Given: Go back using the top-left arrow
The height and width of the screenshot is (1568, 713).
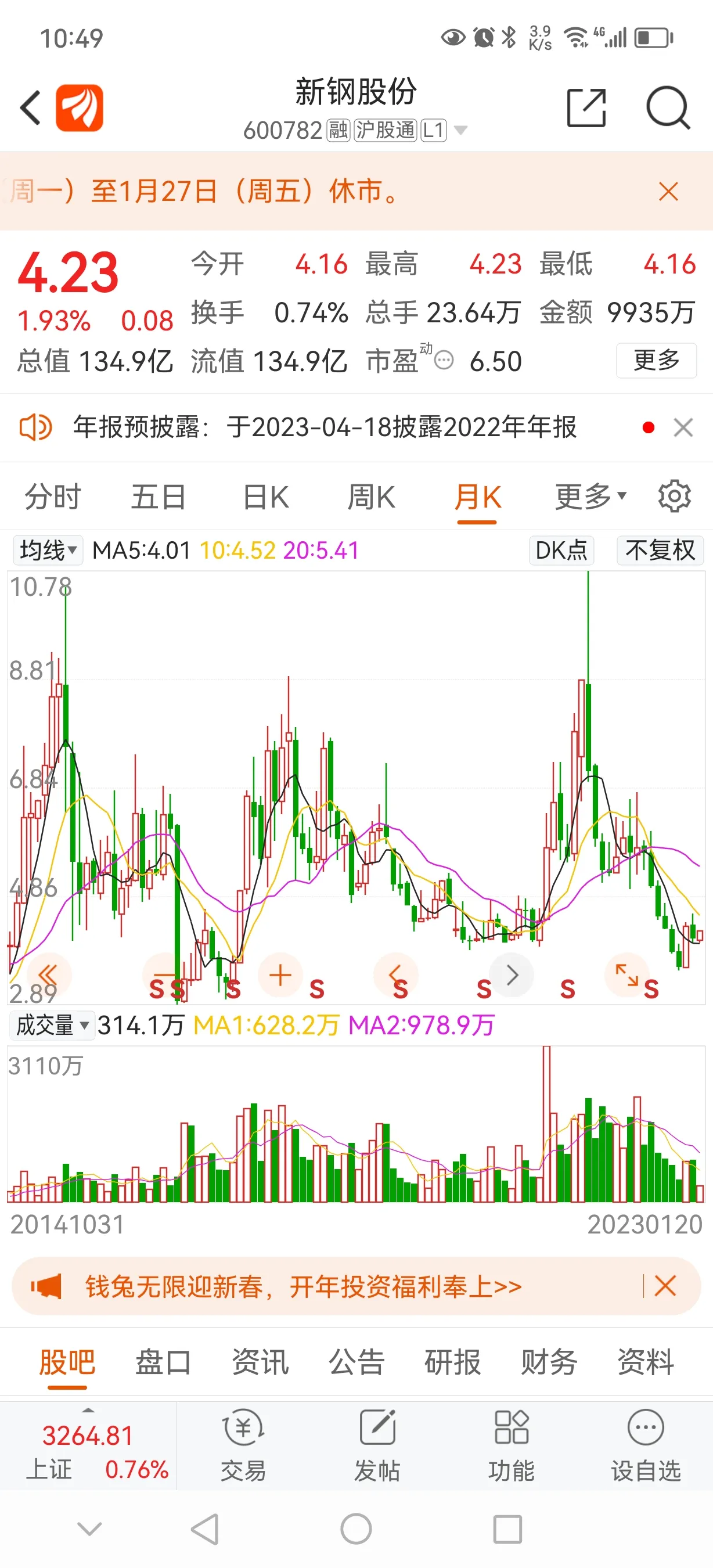Looking at the screenshot, I should 30,108.
